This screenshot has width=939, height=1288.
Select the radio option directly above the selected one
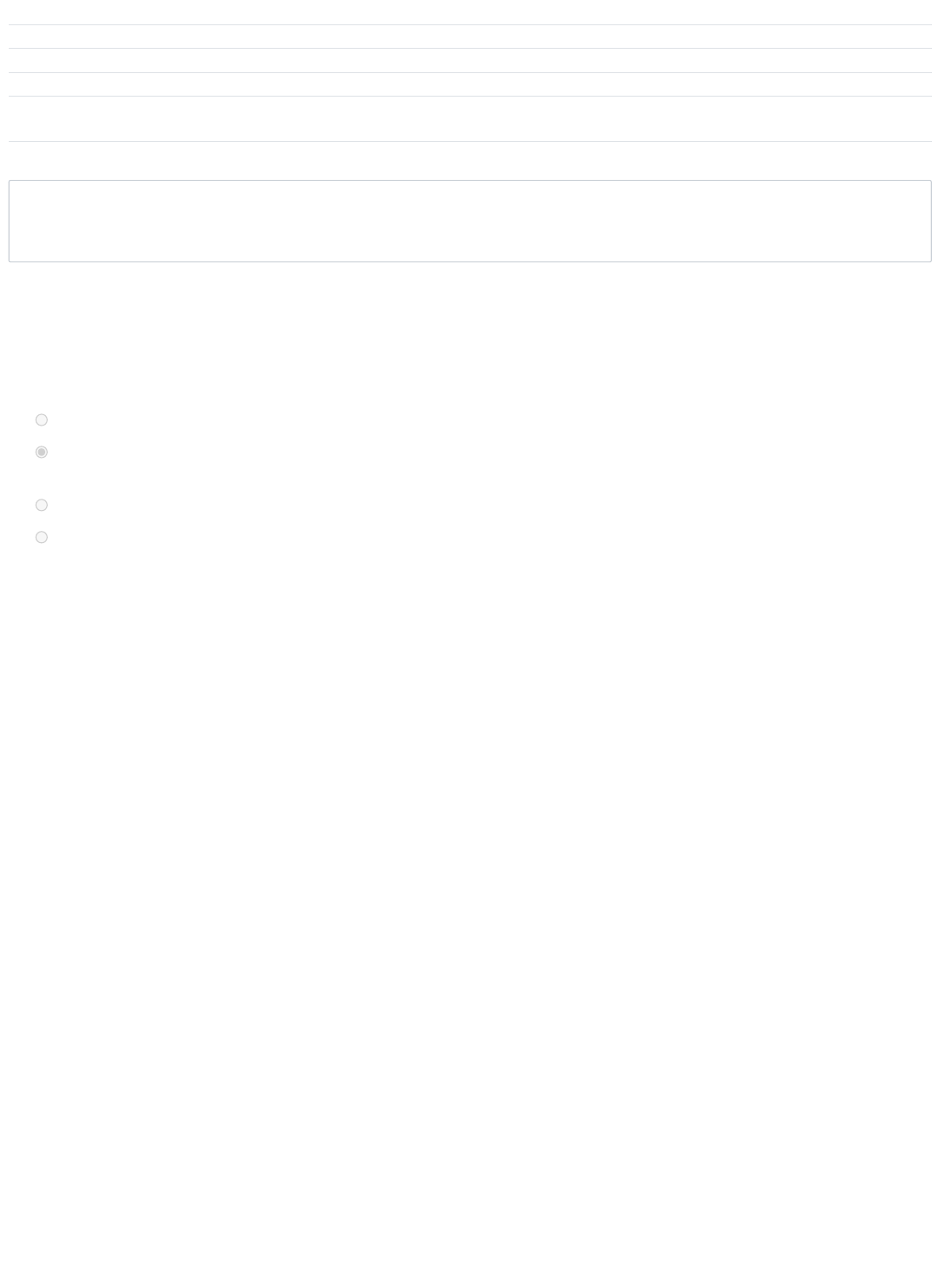[x=41, y=419]
